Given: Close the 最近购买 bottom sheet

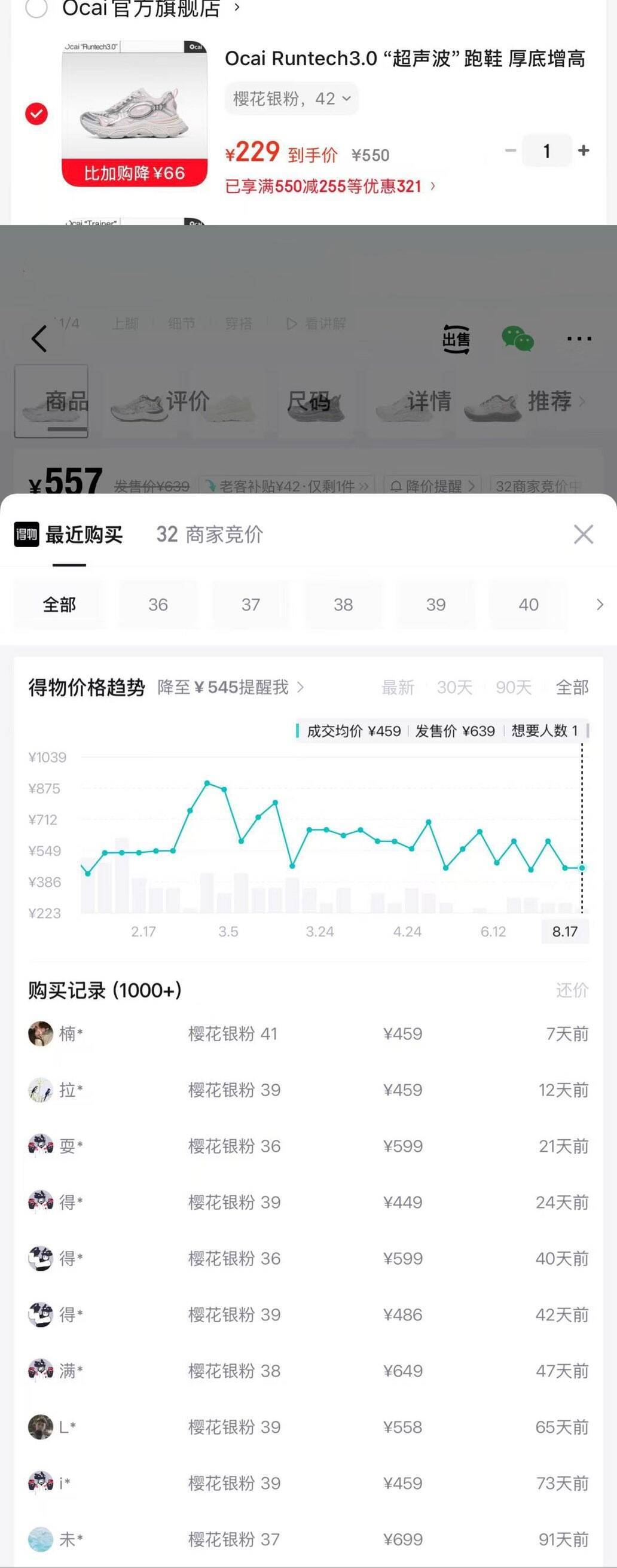Looking at the screenshot, I should (583, 535).
